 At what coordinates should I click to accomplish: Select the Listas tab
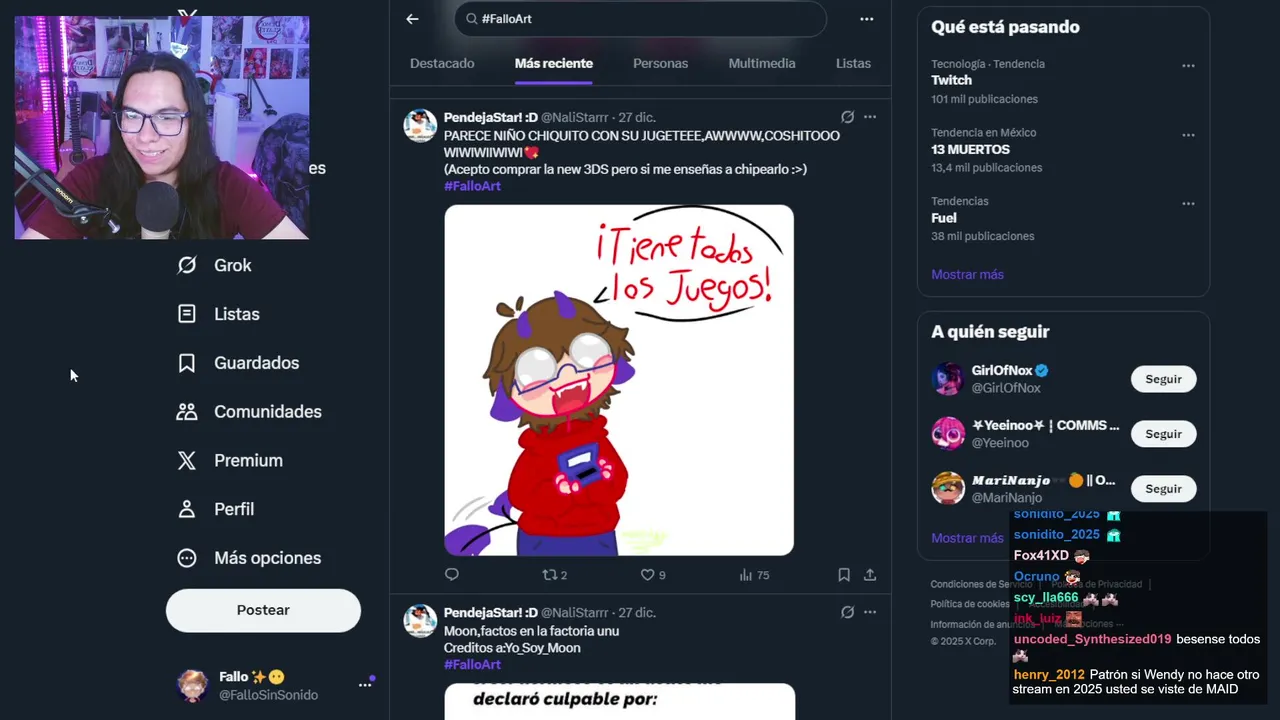click(x=853, y=63)
